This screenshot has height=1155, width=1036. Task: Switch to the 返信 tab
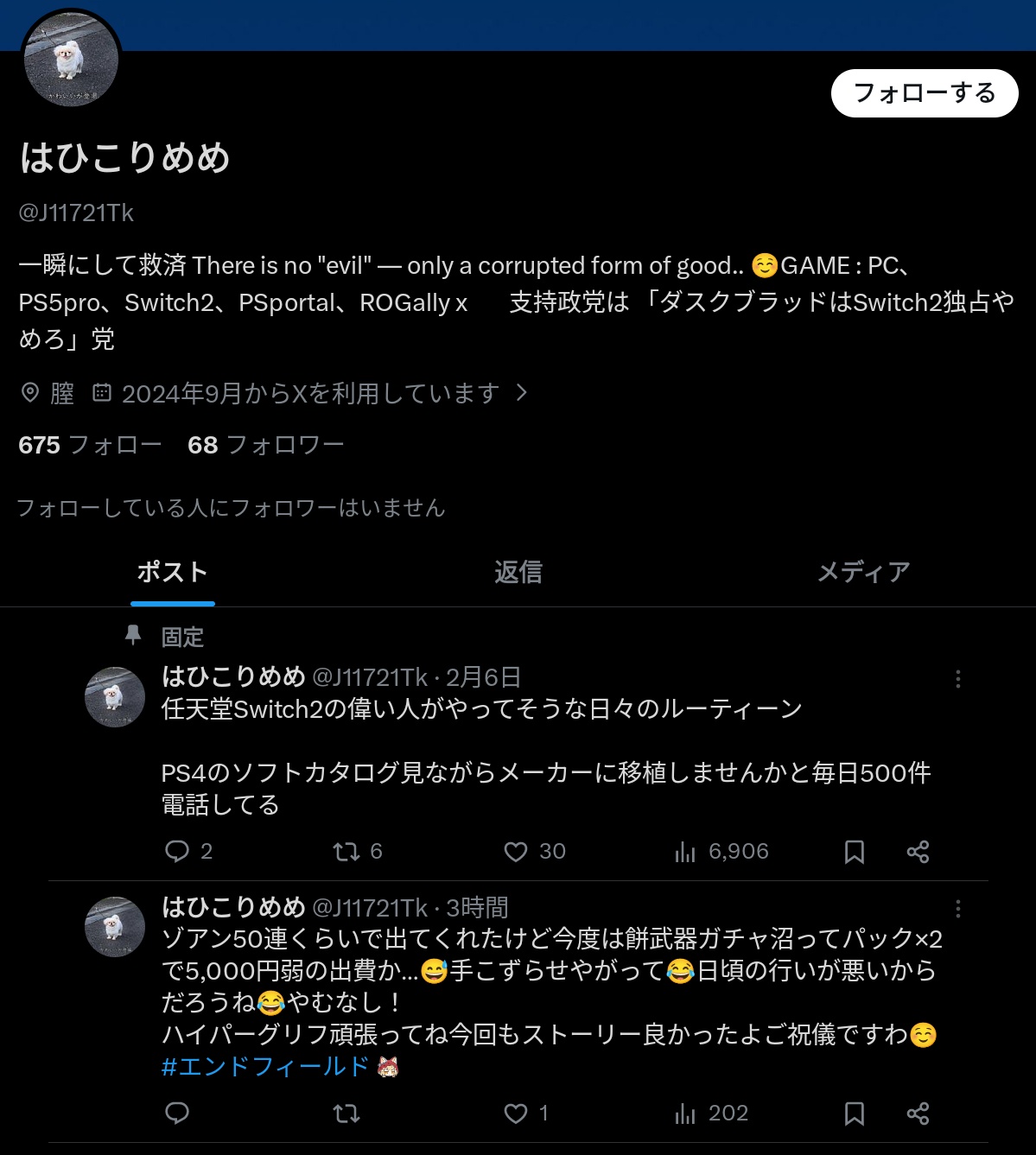[x=518, y=572]
